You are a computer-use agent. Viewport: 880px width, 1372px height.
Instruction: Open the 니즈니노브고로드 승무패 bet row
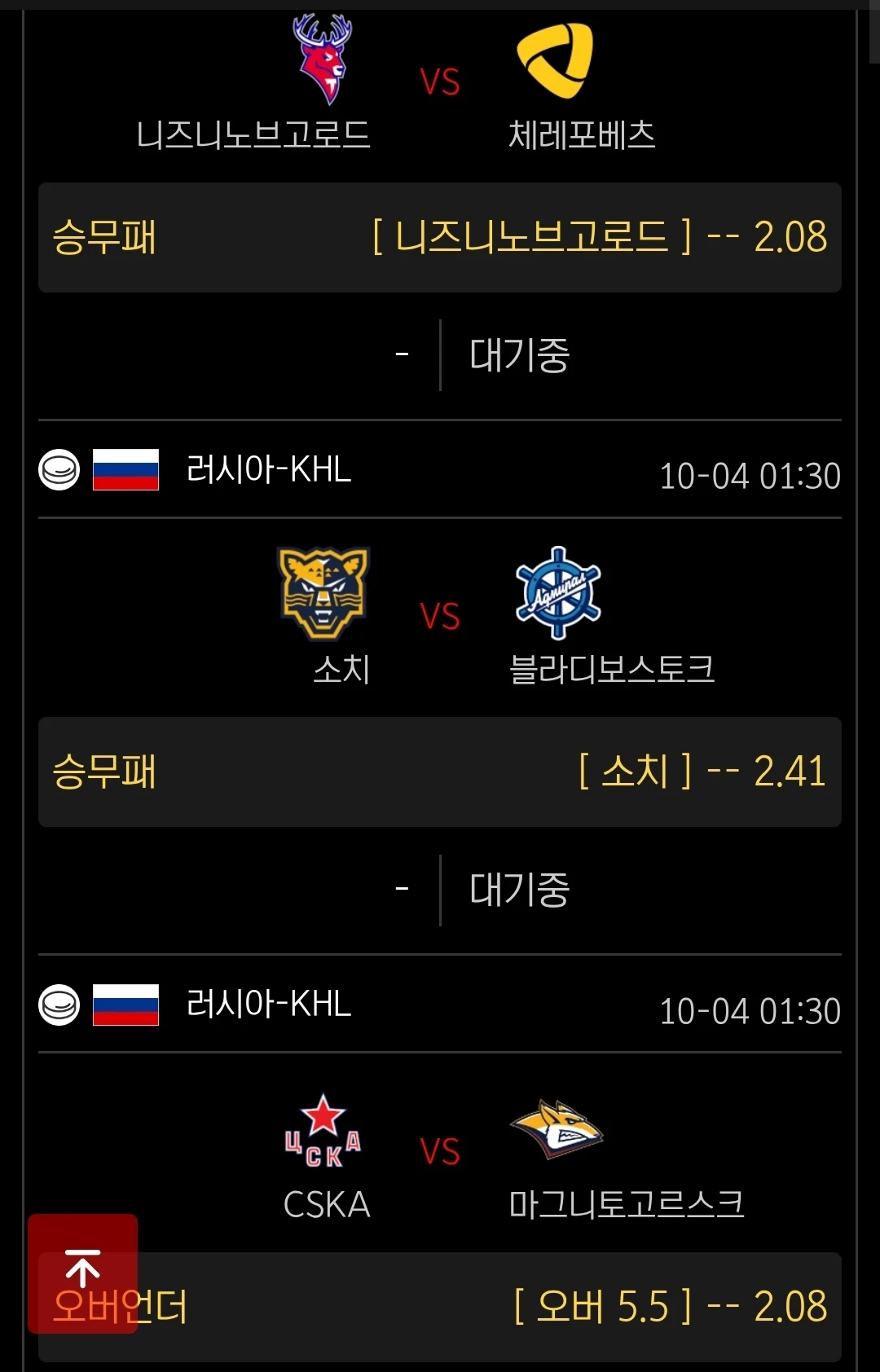439,237
